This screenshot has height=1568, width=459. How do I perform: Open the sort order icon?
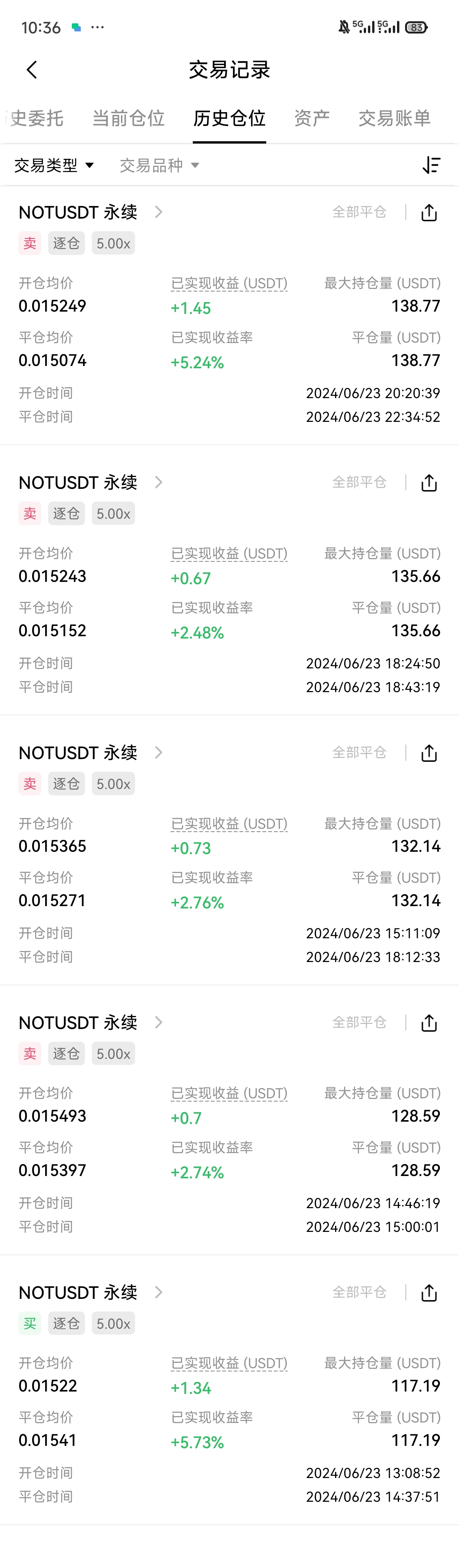coord(431,165)
